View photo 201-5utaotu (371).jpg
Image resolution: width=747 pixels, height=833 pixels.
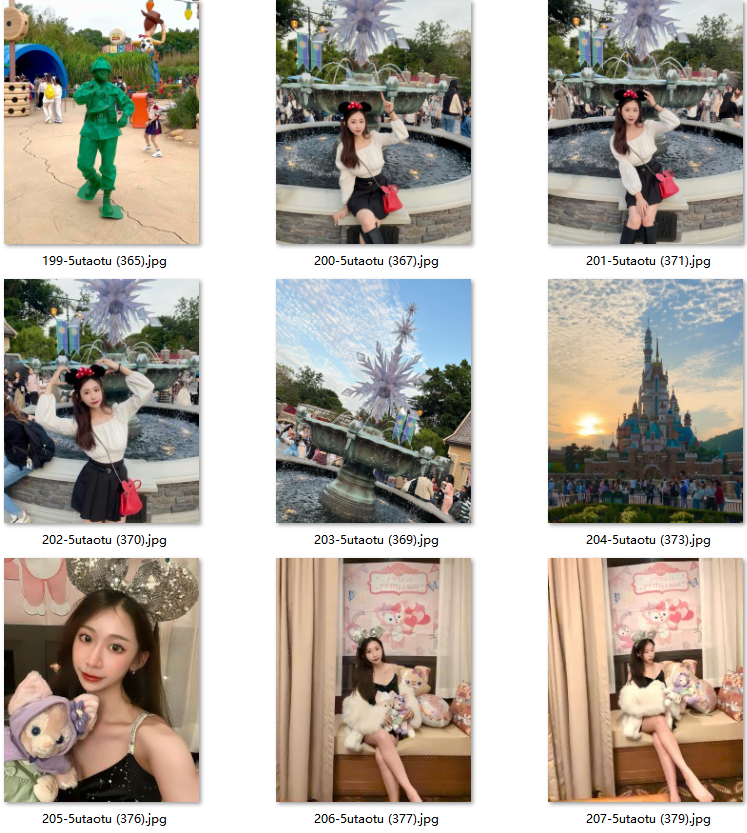click(646, 122)
